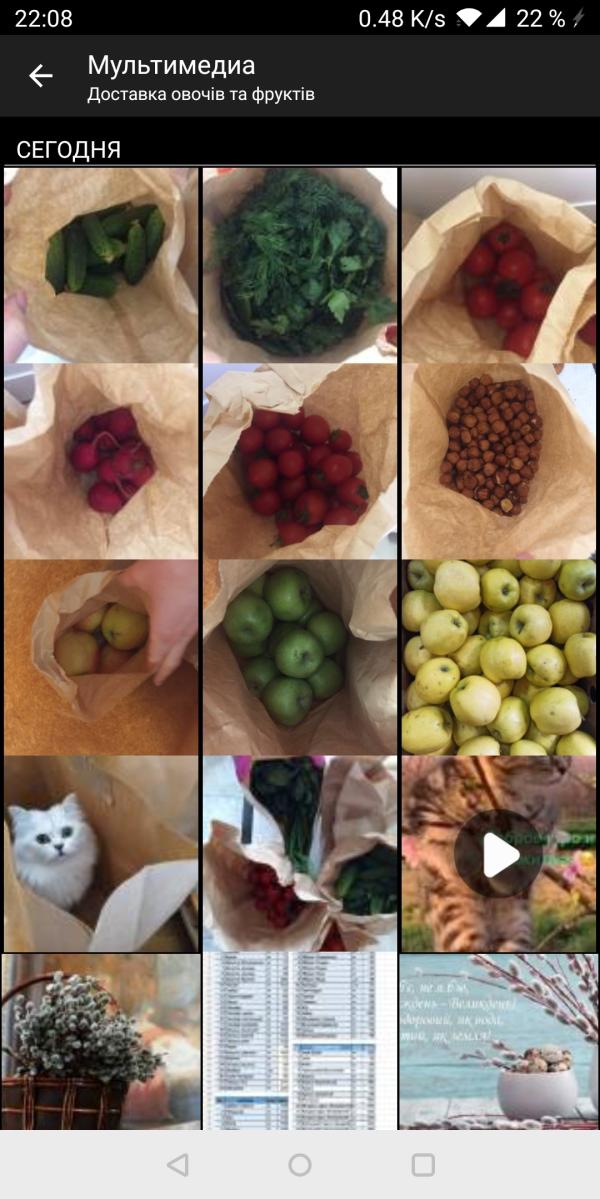View the hazelnuts in paper bag photo
The image size is (600, 1199).
coord(499,461)
